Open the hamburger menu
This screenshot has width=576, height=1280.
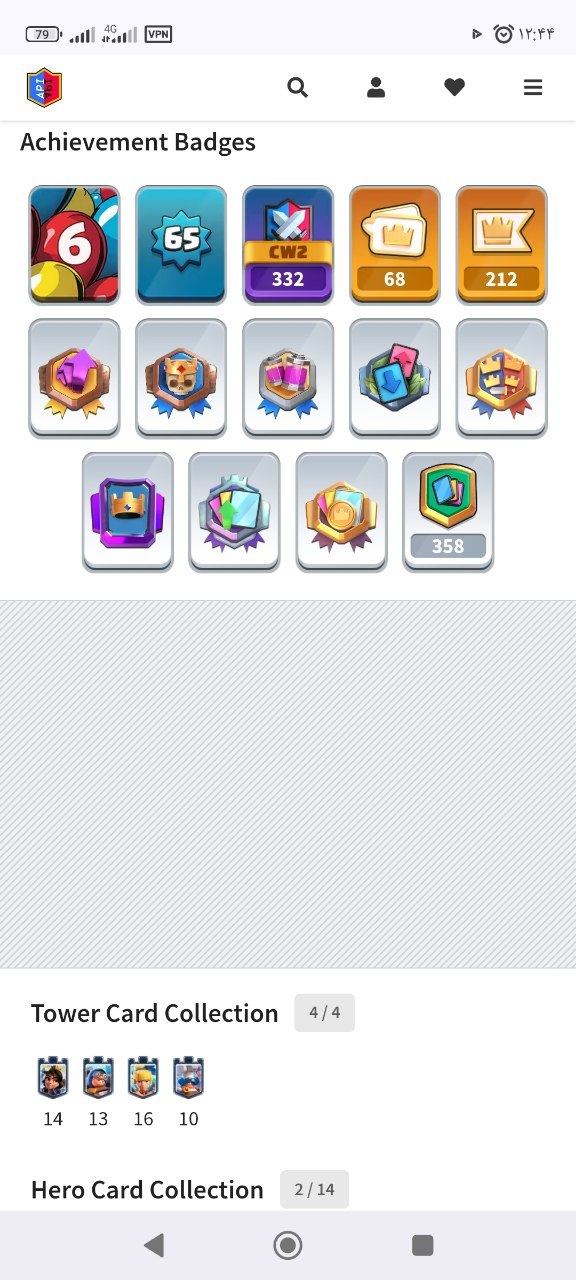533,88
